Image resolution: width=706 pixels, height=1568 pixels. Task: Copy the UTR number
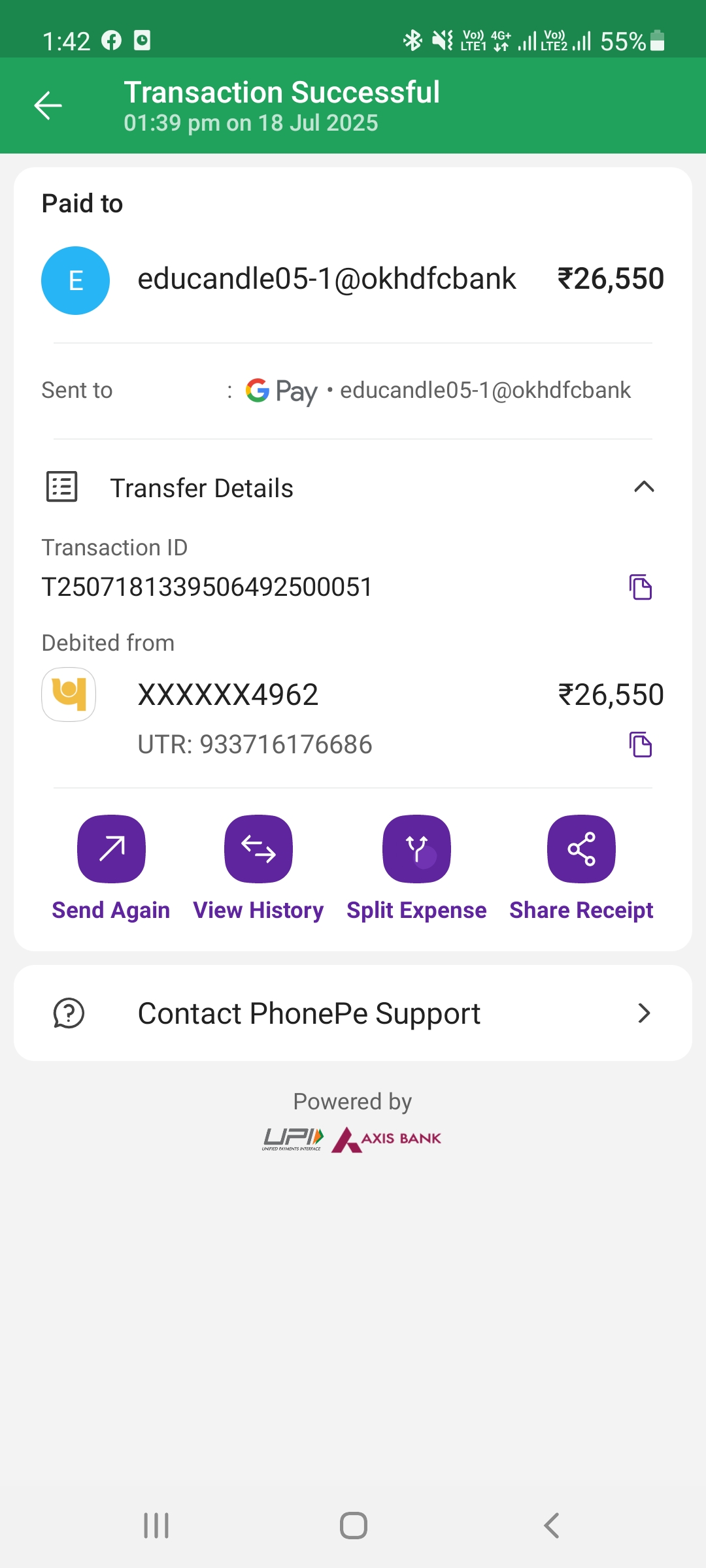click(x=640, y=745)
